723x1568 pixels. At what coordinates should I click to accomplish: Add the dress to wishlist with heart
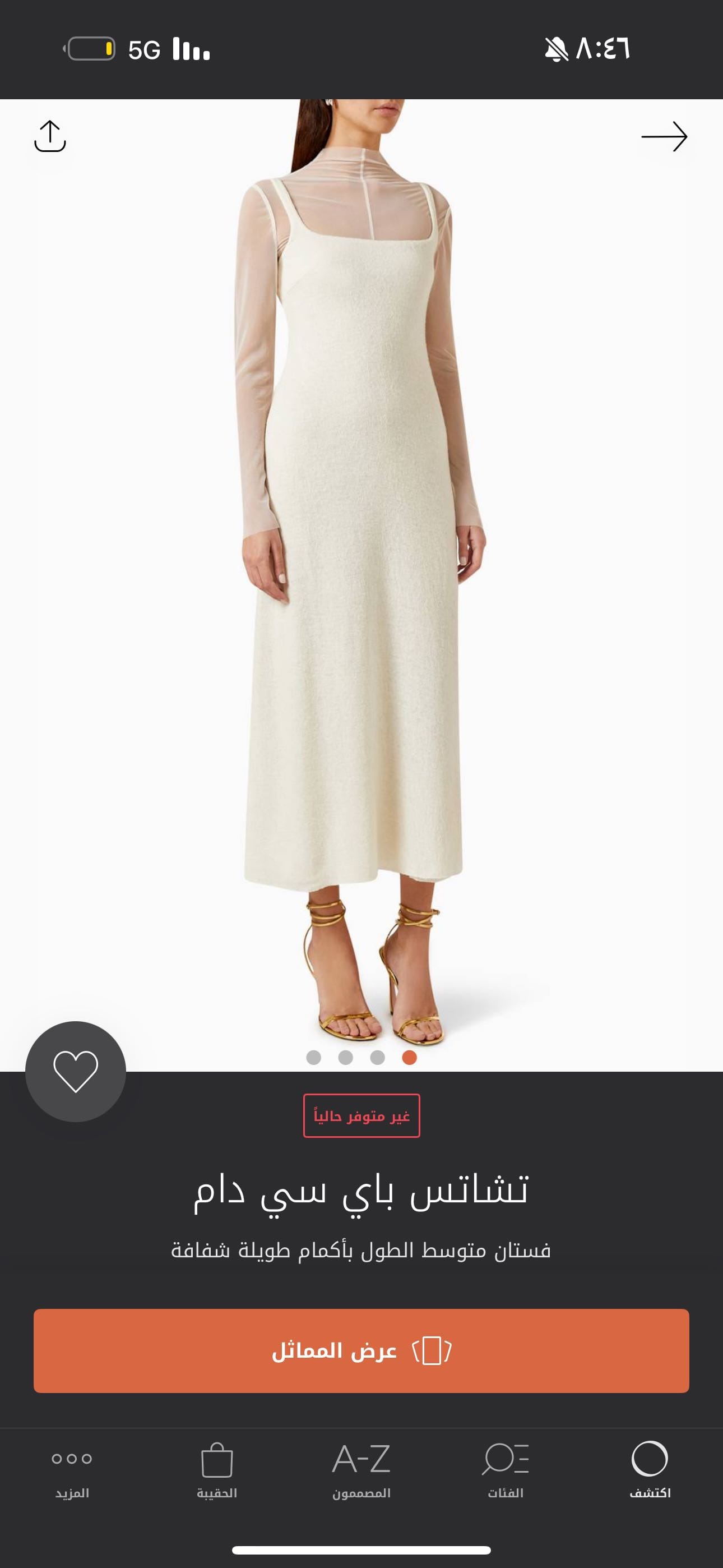click(76, 1071)
